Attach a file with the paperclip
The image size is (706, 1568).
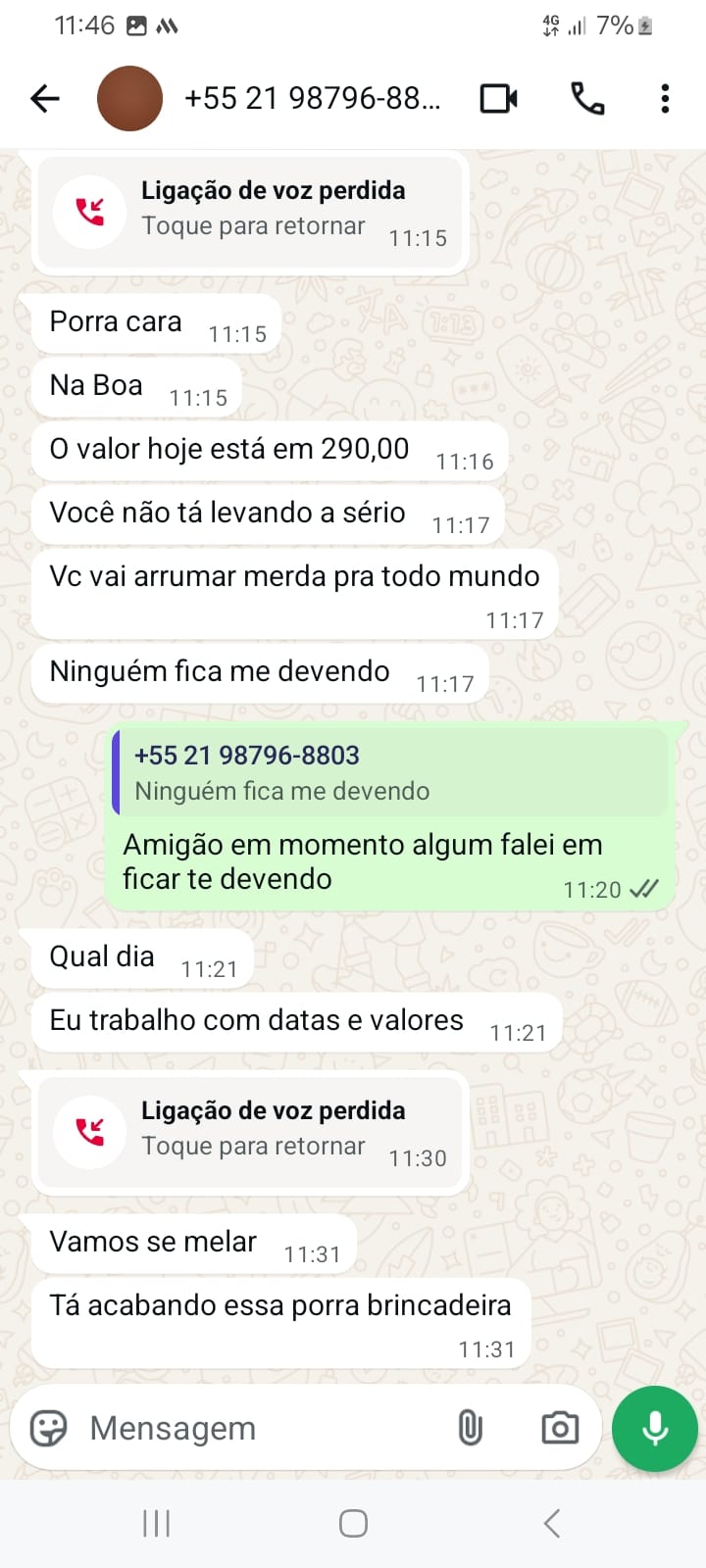[470, 1428]
